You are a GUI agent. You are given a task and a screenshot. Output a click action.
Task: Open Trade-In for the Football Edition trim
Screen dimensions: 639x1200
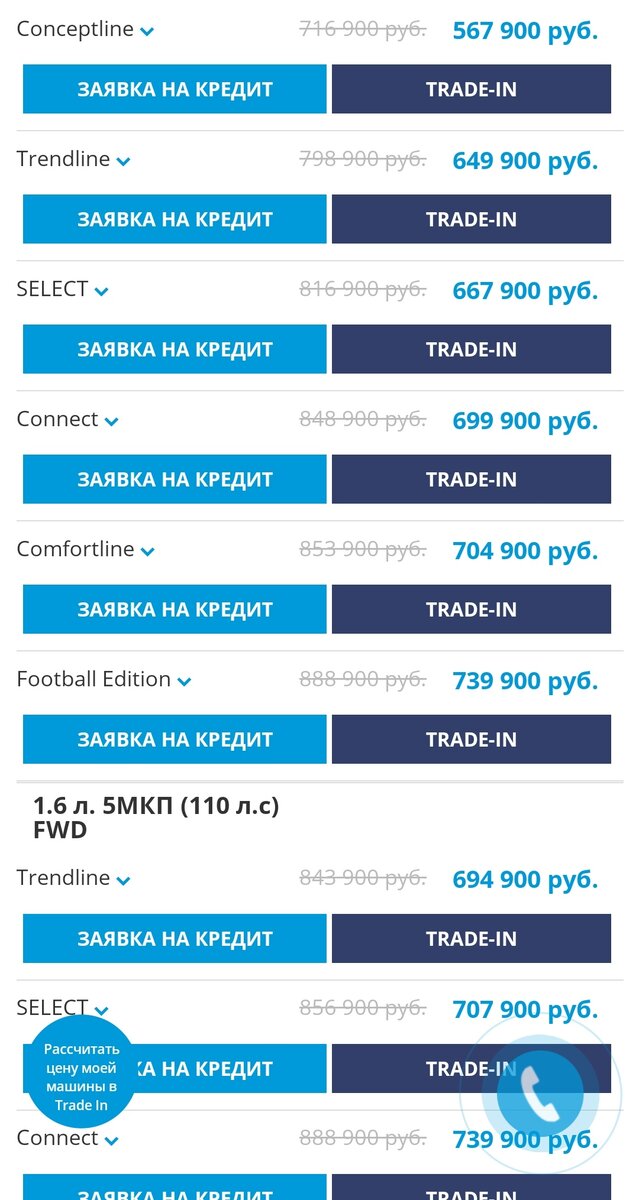pyautogui.click(x=471, y=739)
